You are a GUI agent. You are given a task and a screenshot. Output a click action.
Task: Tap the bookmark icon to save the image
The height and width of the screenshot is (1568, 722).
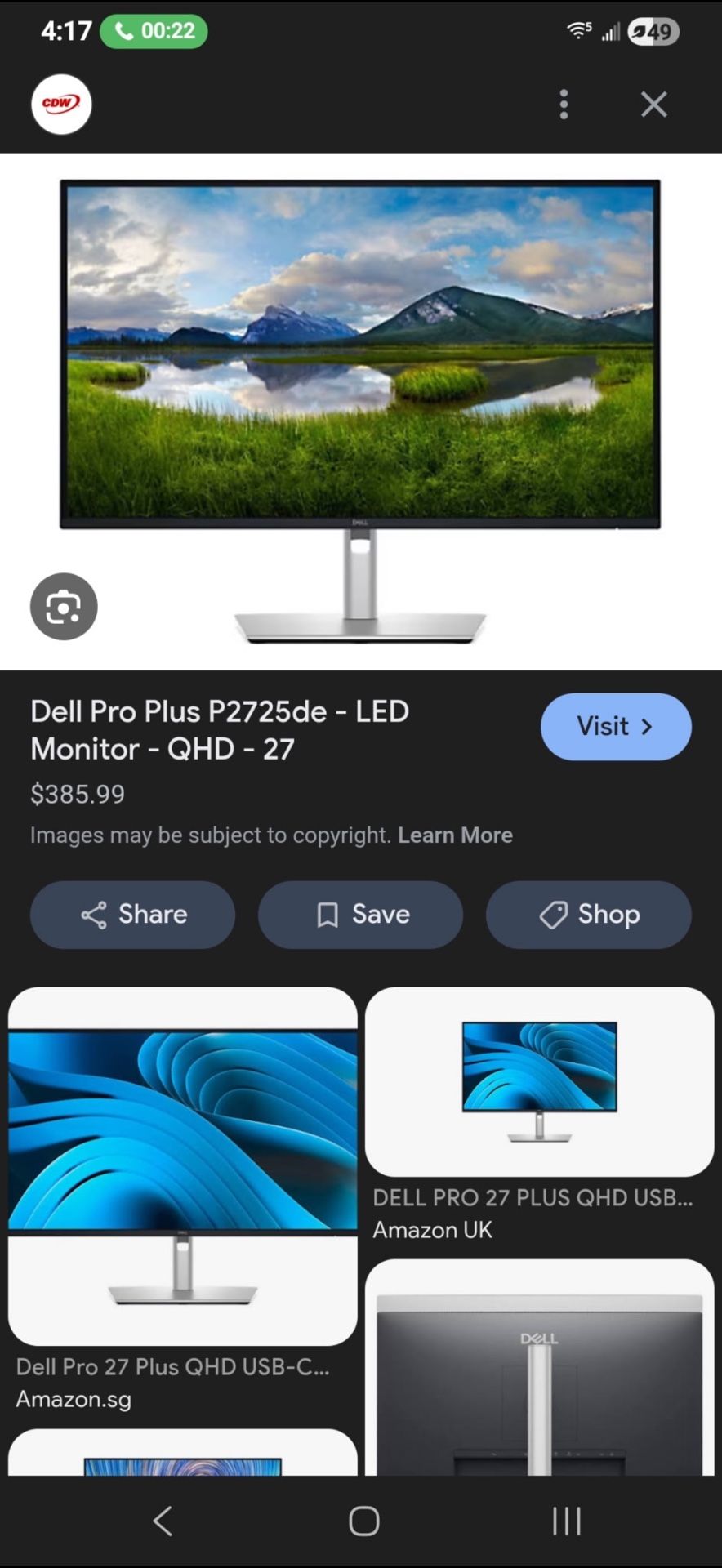(x=327, y=915)
